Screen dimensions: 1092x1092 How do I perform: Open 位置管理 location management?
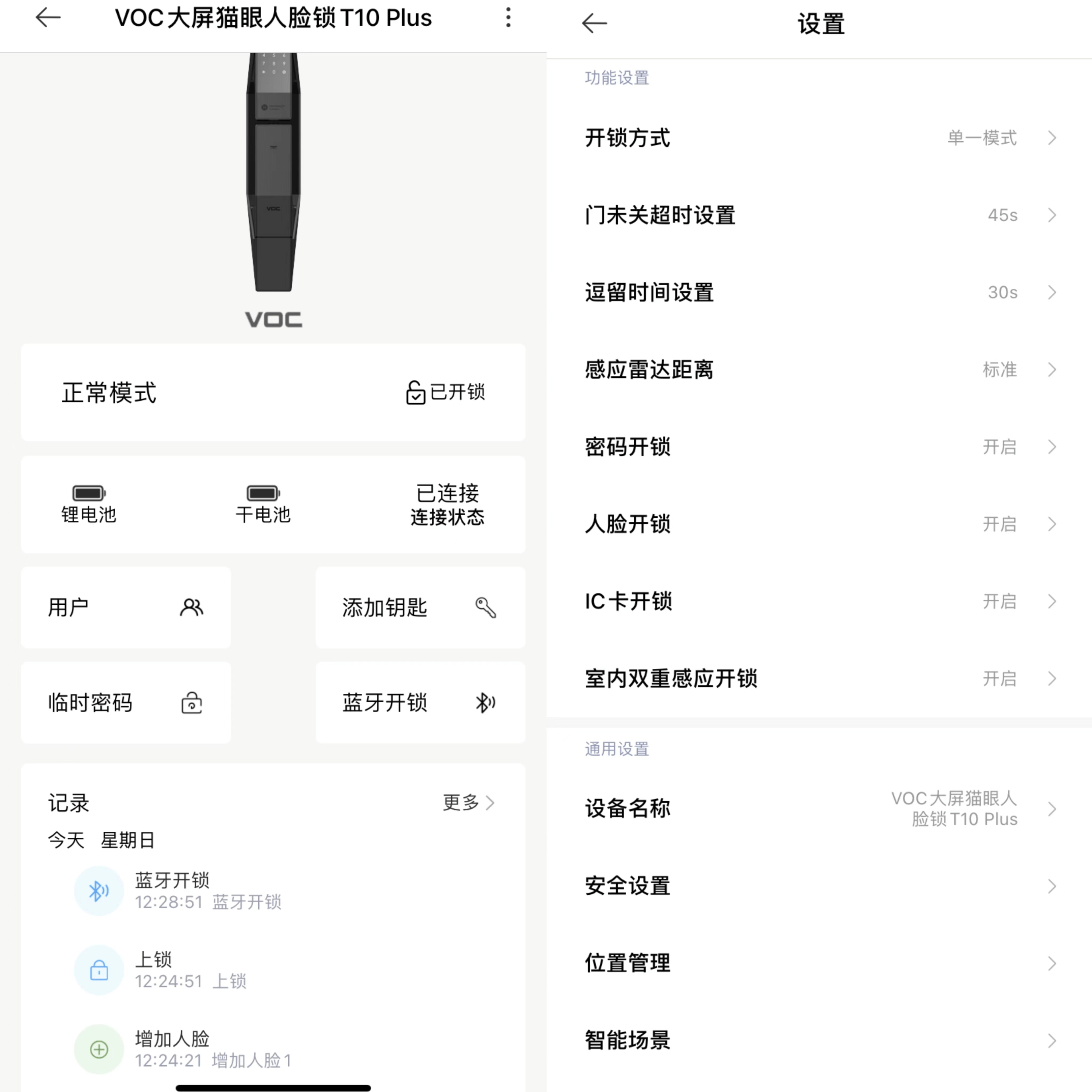820,963
